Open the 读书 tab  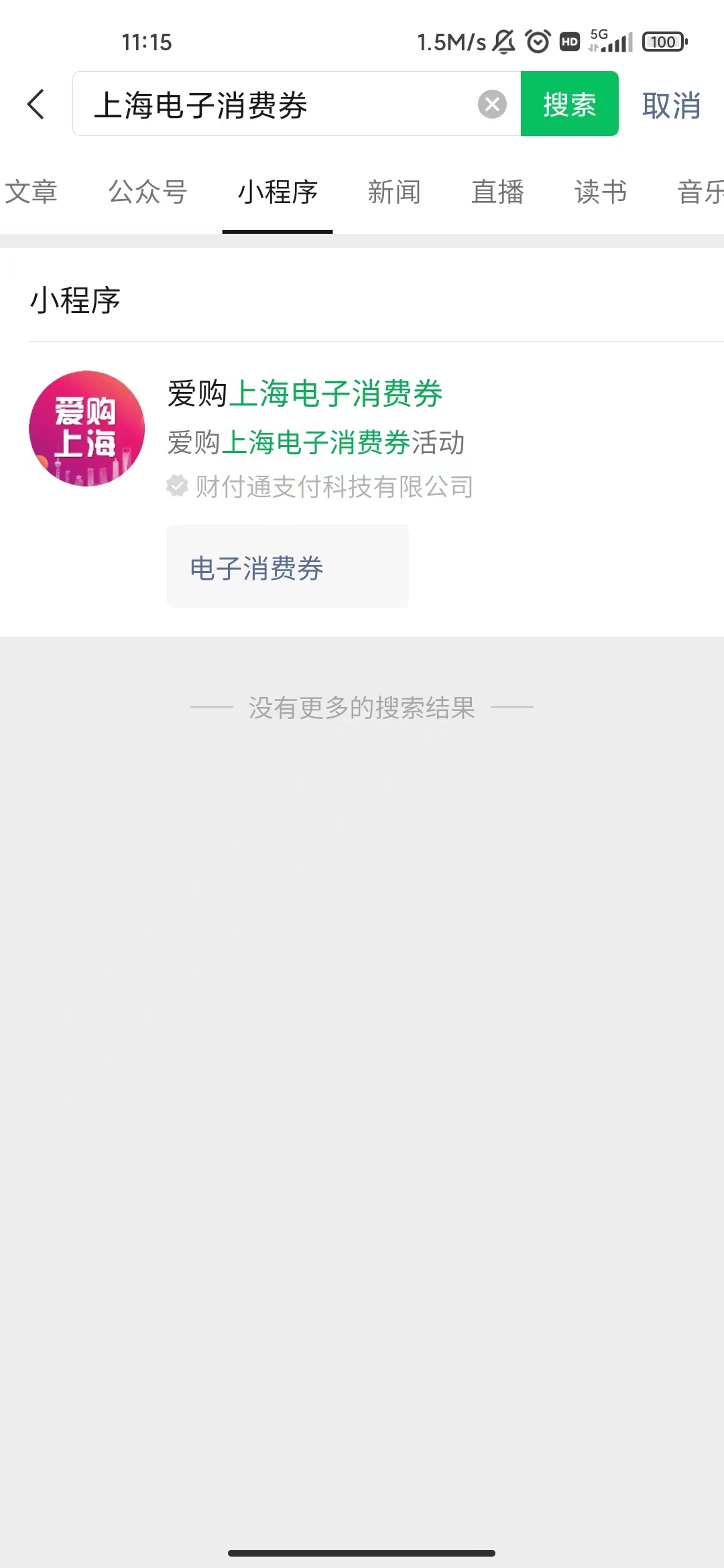601,192
